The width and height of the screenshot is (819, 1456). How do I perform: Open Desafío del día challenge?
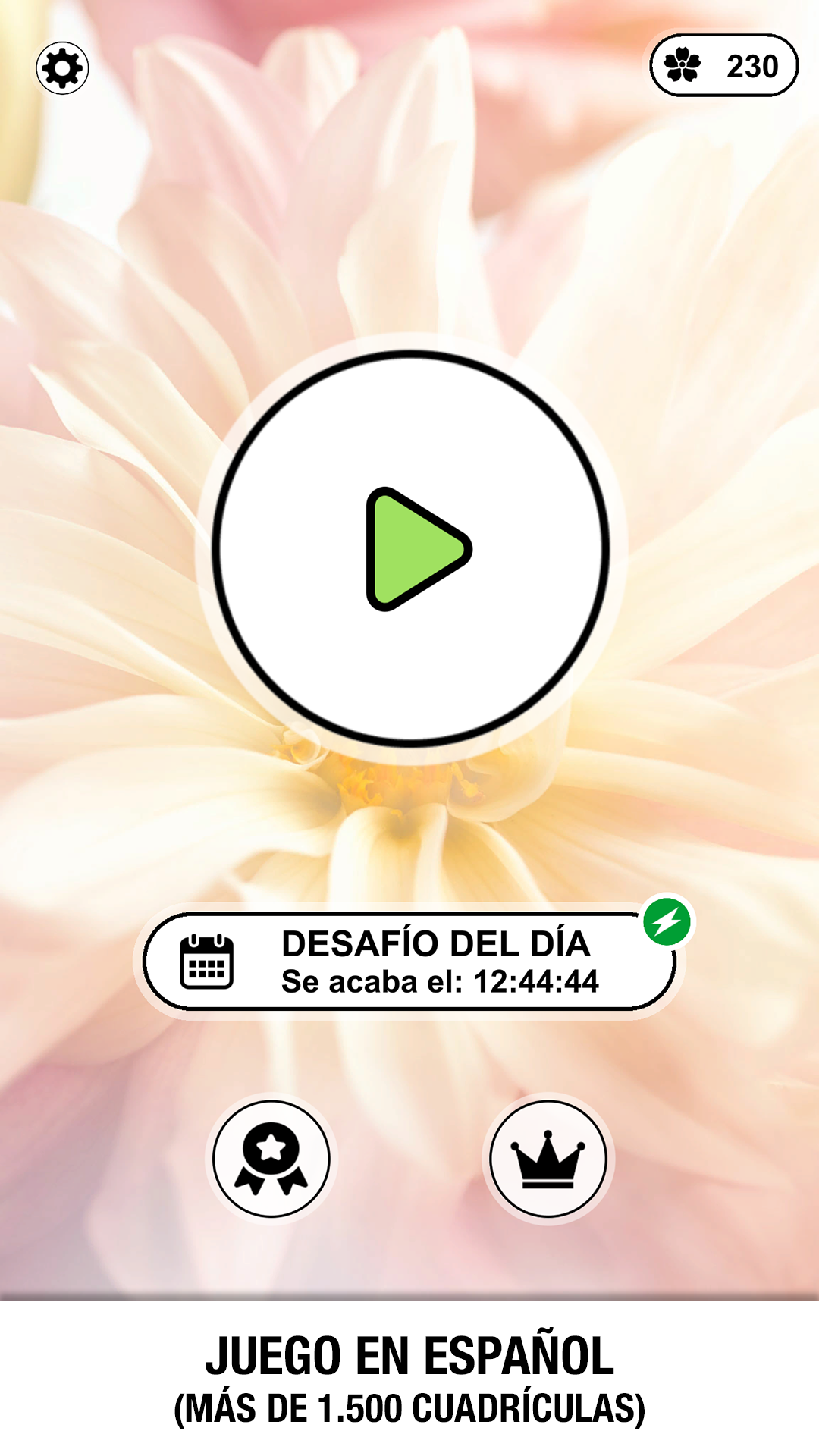point(409,962)
